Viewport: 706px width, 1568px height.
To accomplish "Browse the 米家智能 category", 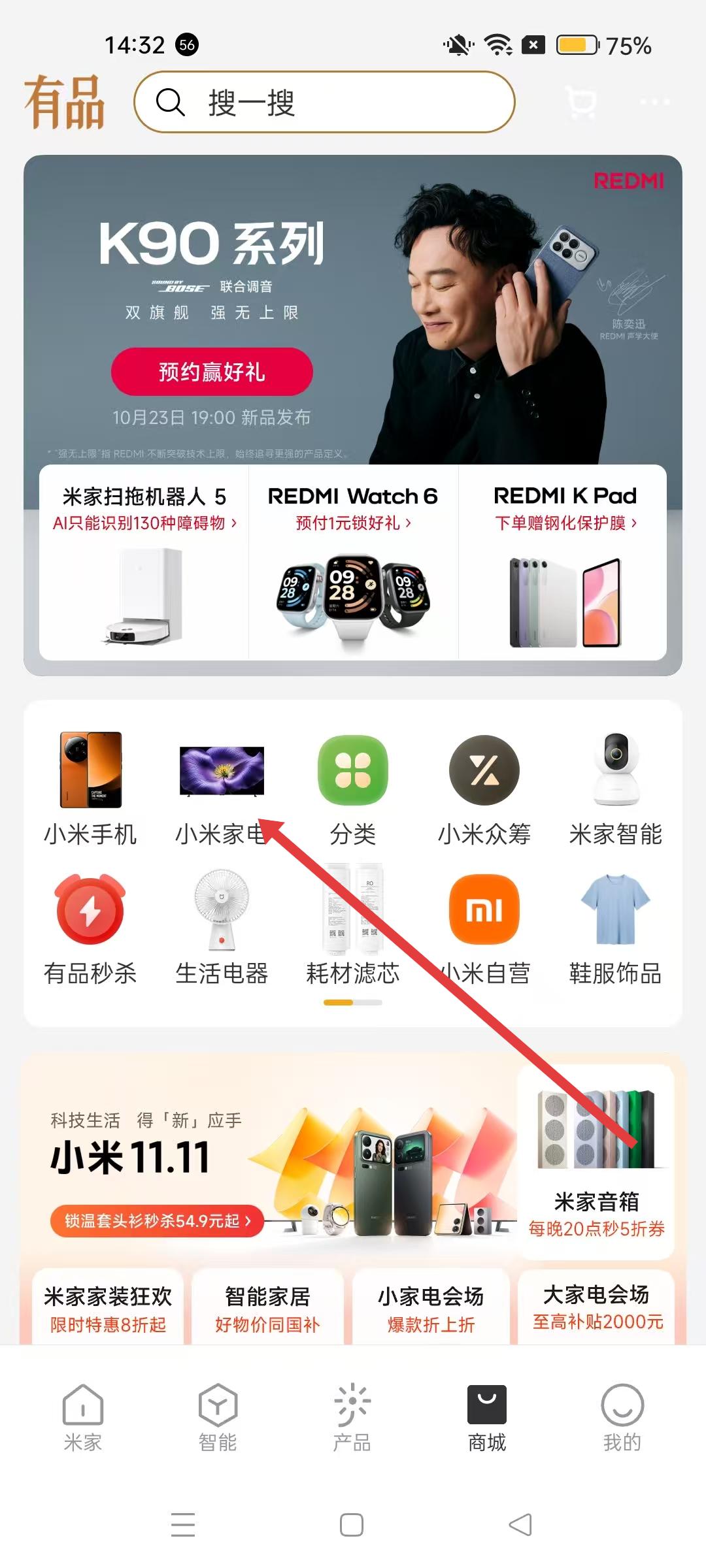I will tap(615, 787).
